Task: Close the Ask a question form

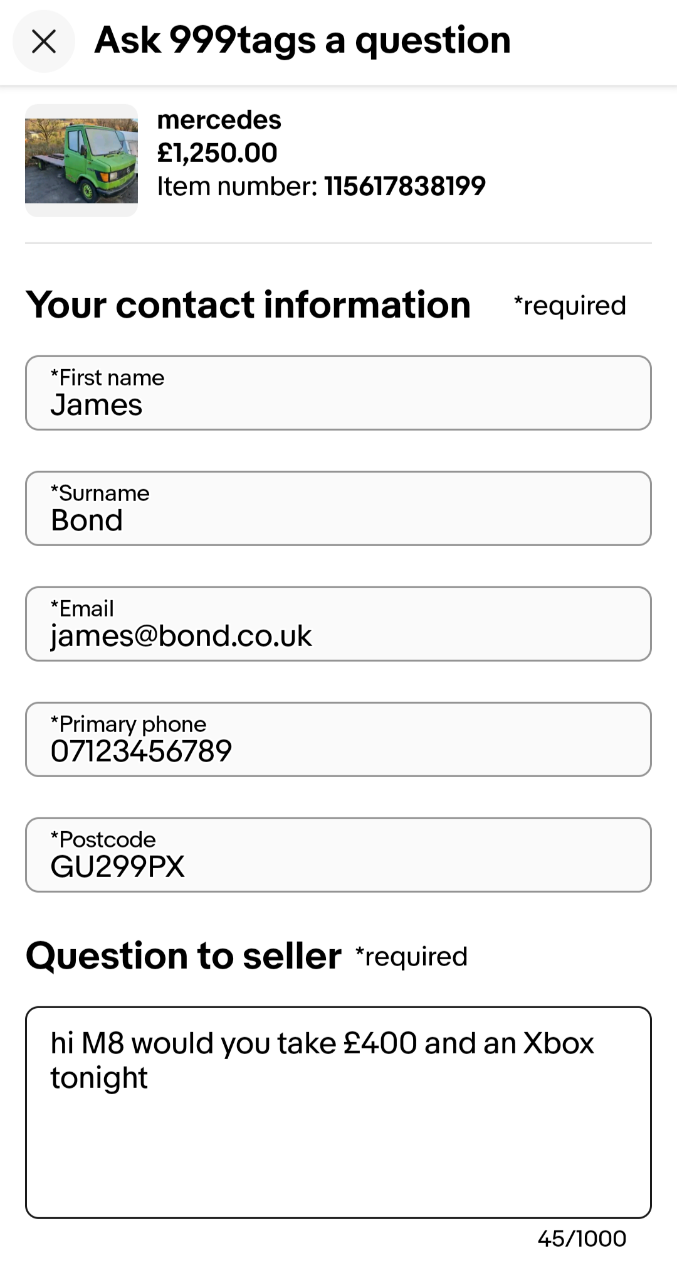Action: coord(44,41)
